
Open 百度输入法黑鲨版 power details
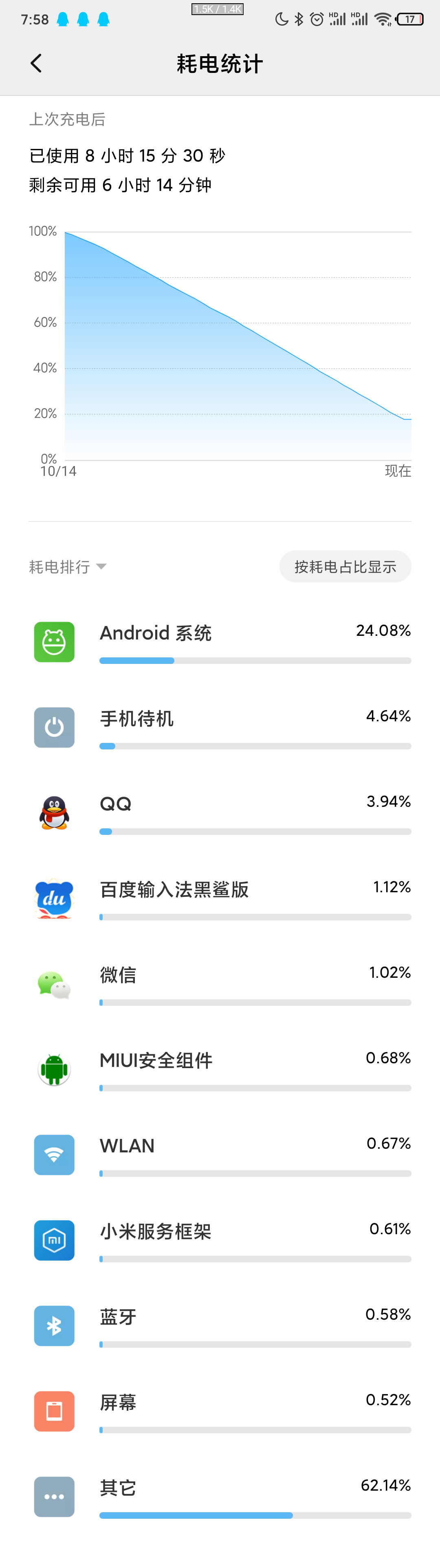coord(220,898)
